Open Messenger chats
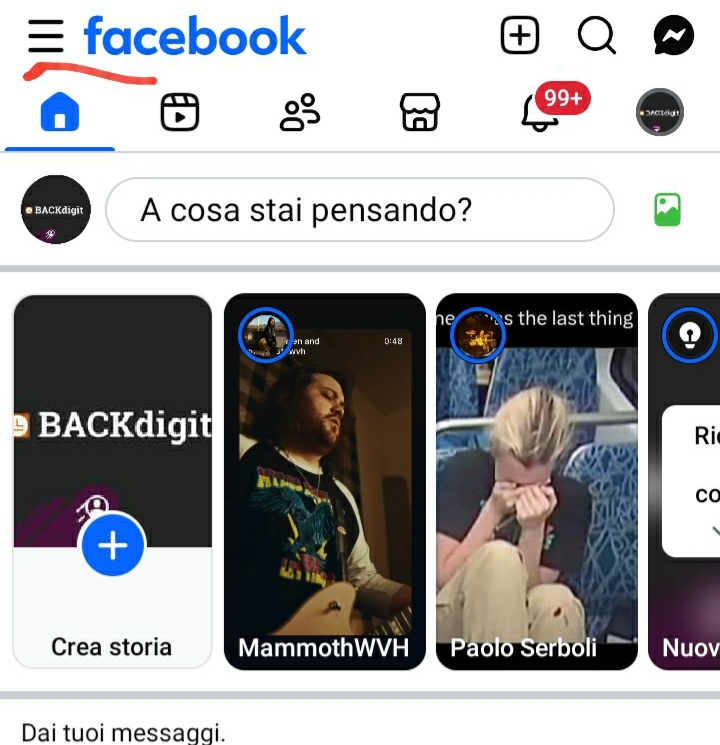The height and width of the screenshot is (745, 720). click(x=673, y=37)
